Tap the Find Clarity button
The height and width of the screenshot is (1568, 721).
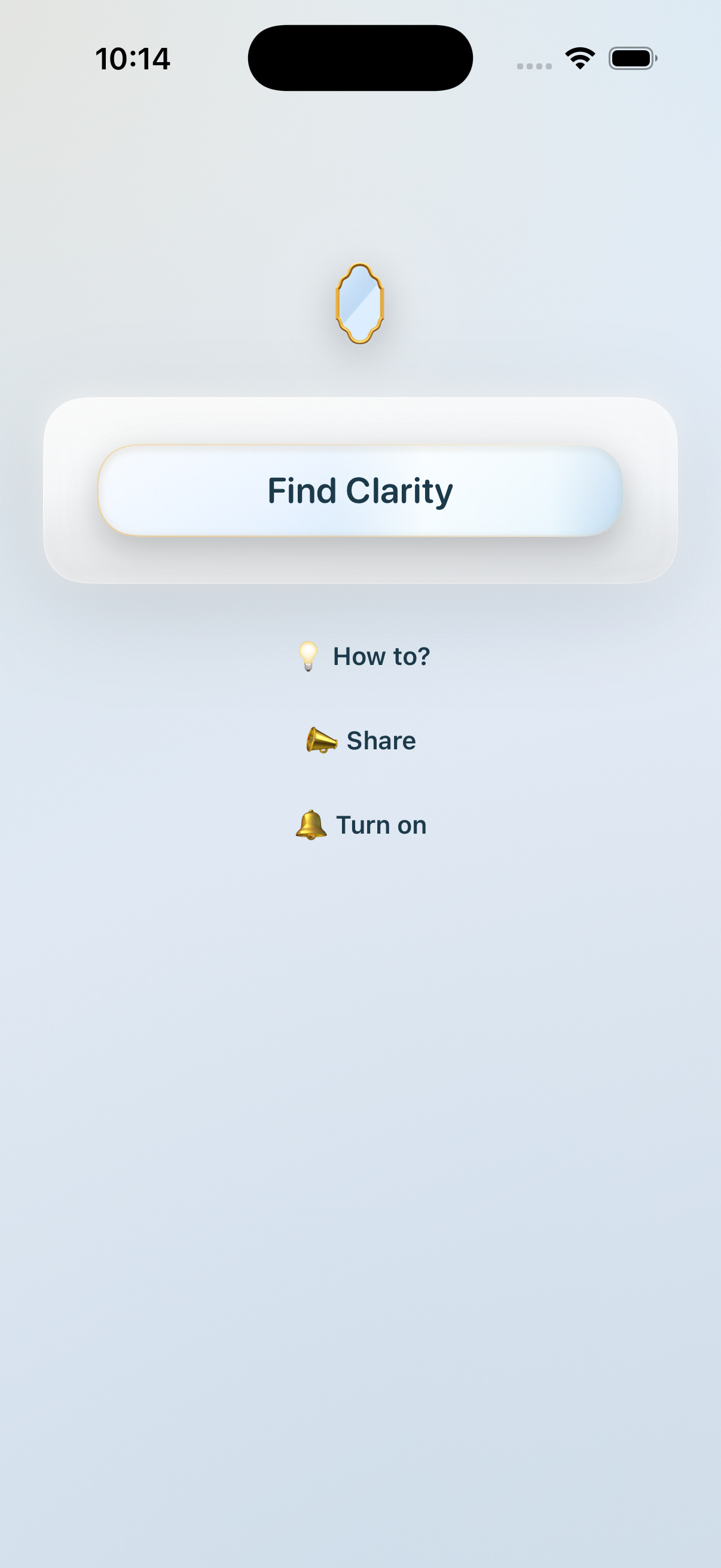[x=360, y=490]
